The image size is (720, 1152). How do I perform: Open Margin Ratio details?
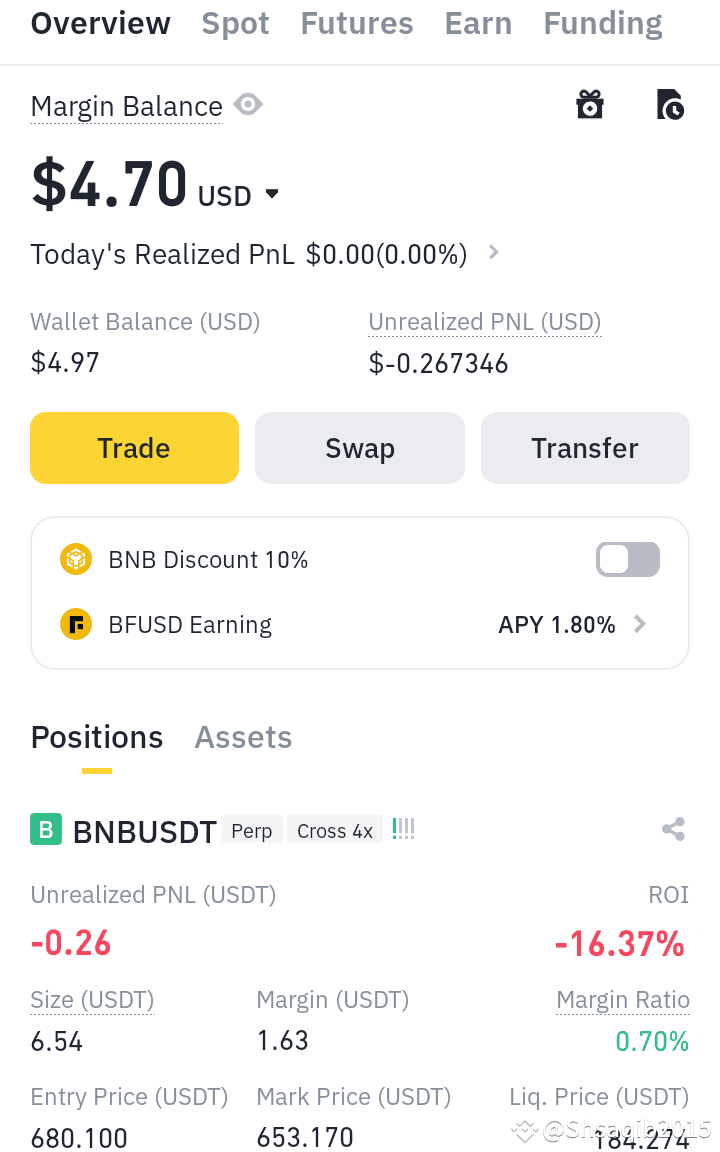[x=623, y=999]
